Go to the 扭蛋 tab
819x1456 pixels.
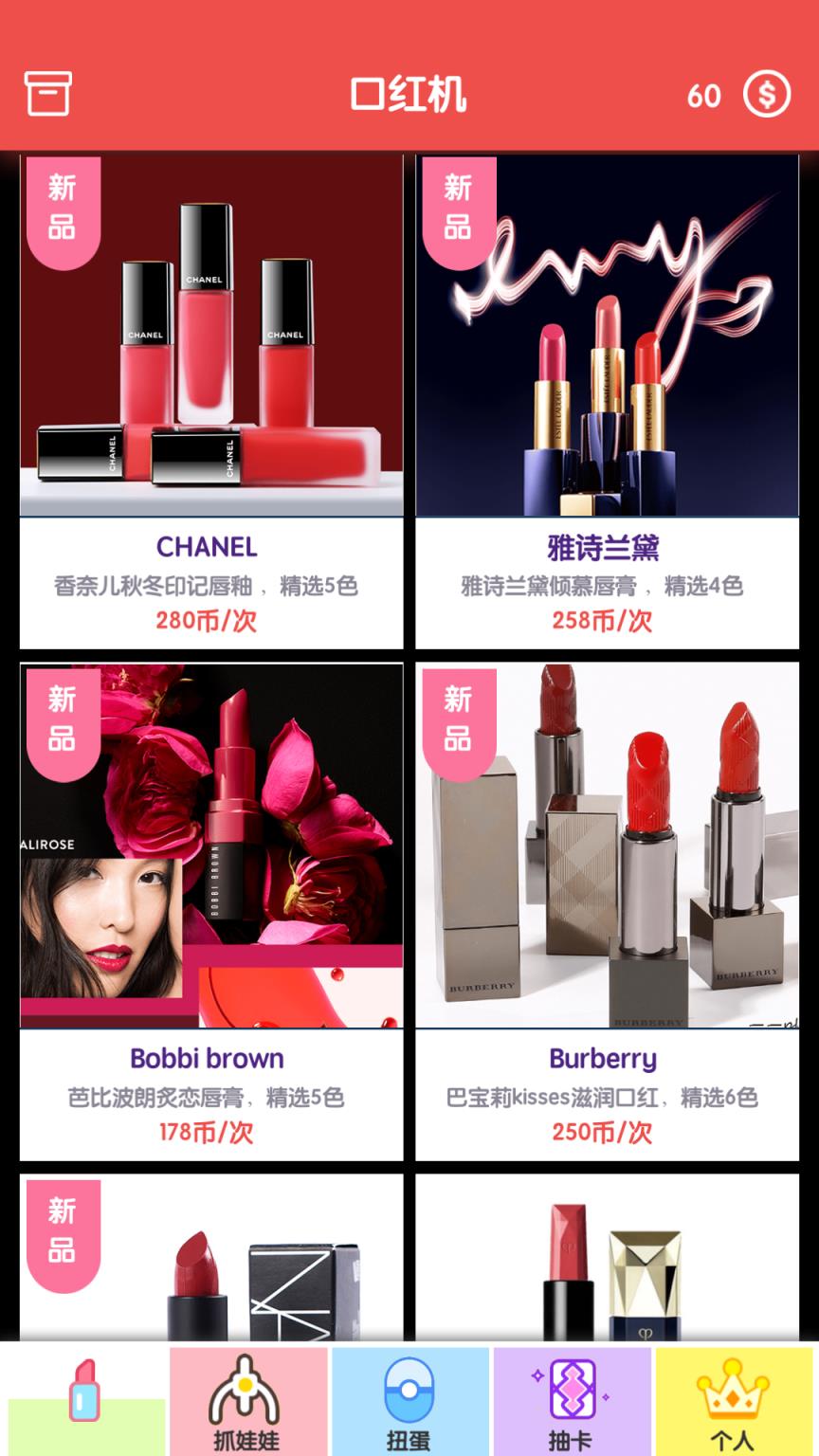click(x=409, y=1401)
